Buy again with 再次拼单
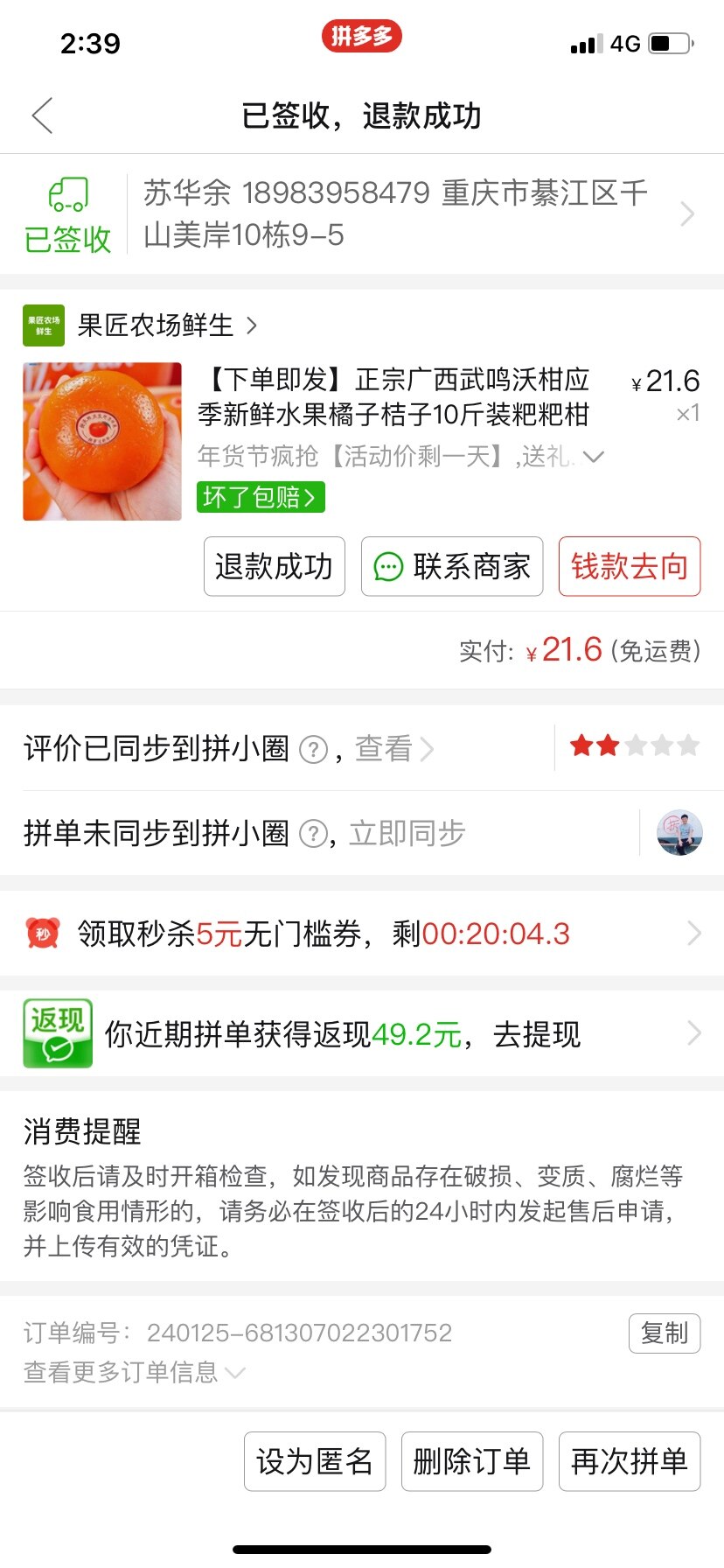This screenshot has height=1568, width=724. click(629, 1461)
